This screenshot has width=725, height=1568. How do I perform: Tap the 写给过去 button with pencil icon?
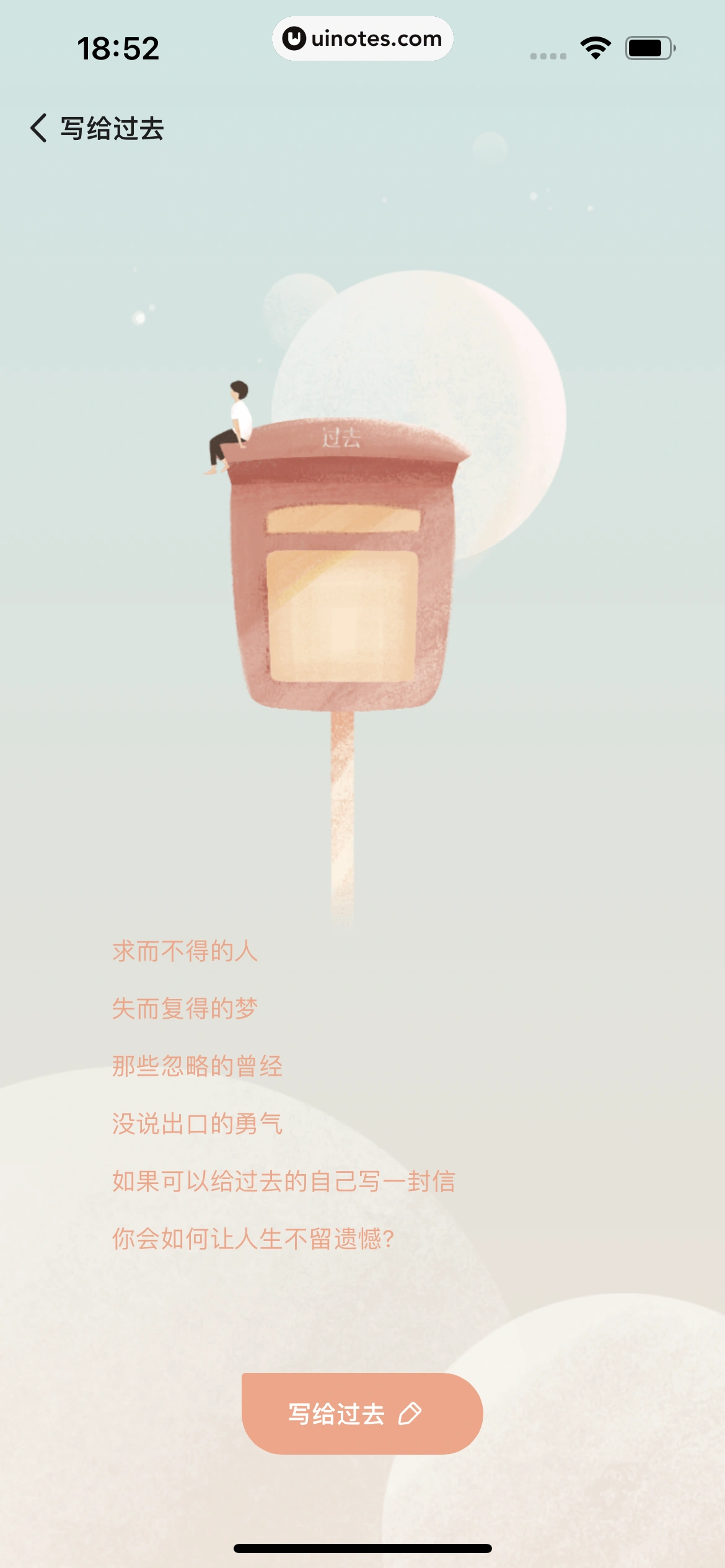tap(362, 1414)
